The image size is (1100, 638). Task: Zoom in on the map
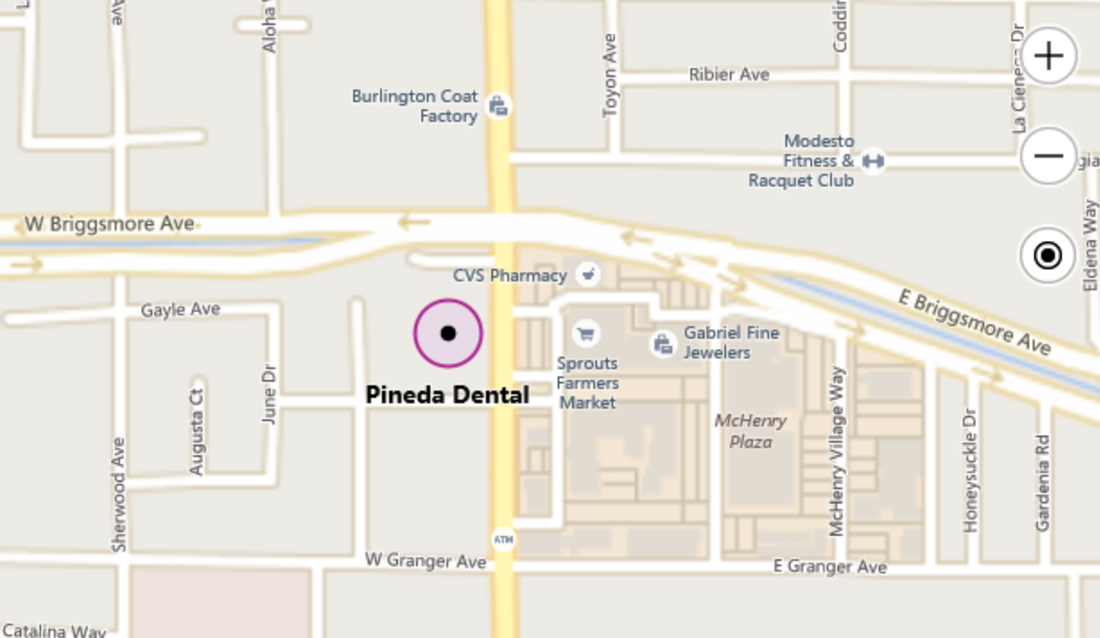pyautogui.click(x=1048, y=56)
